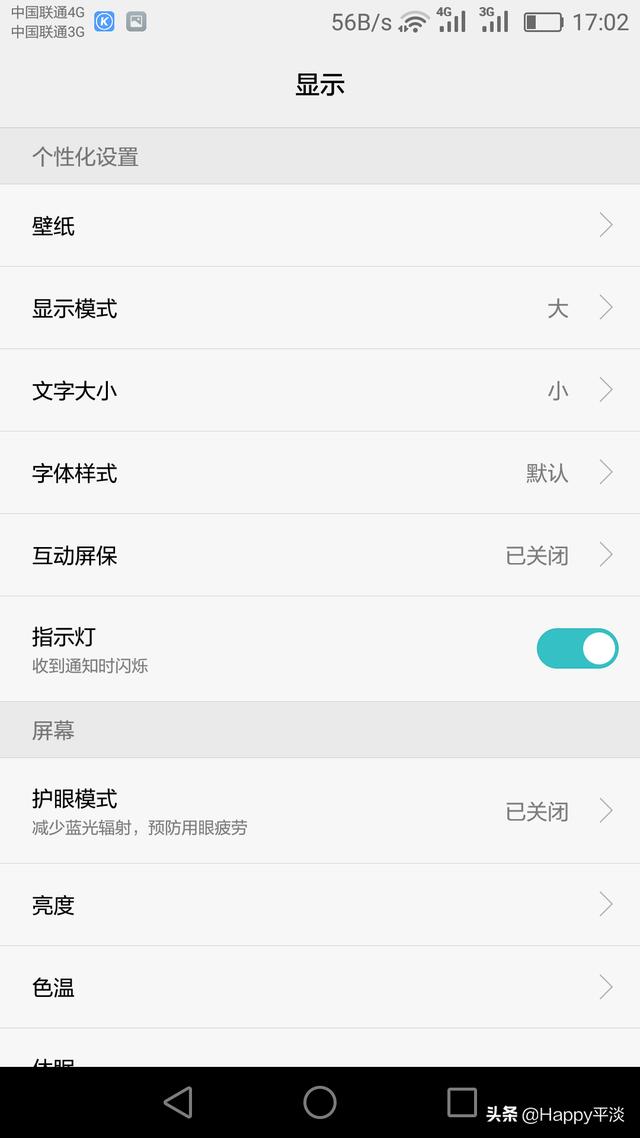Open 字体样式 font style setting
The image size is (640, 1138).
point(320,472)
